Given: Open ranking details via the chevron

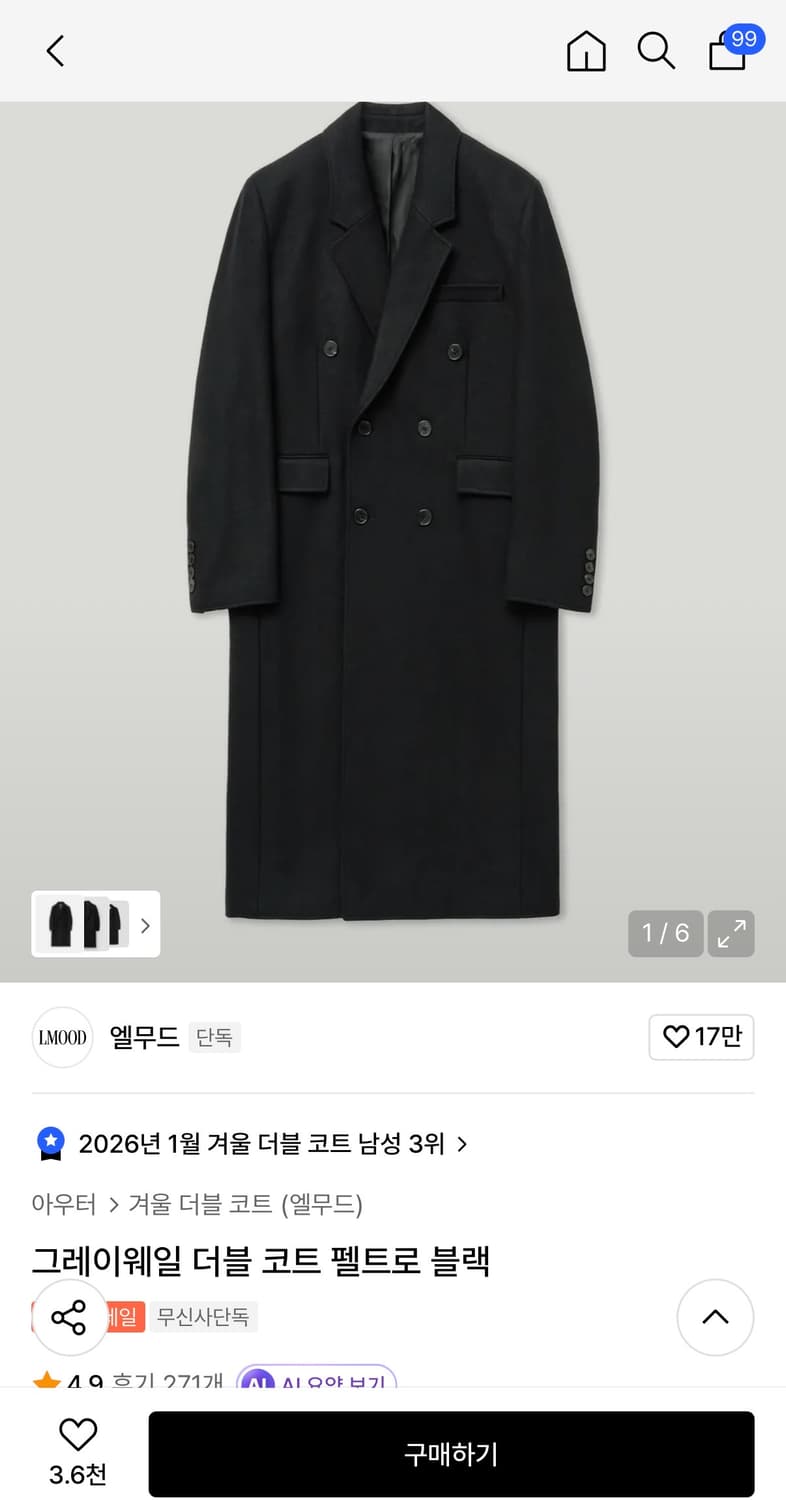Looking at the screenshot, I should tap(462, 1144).
